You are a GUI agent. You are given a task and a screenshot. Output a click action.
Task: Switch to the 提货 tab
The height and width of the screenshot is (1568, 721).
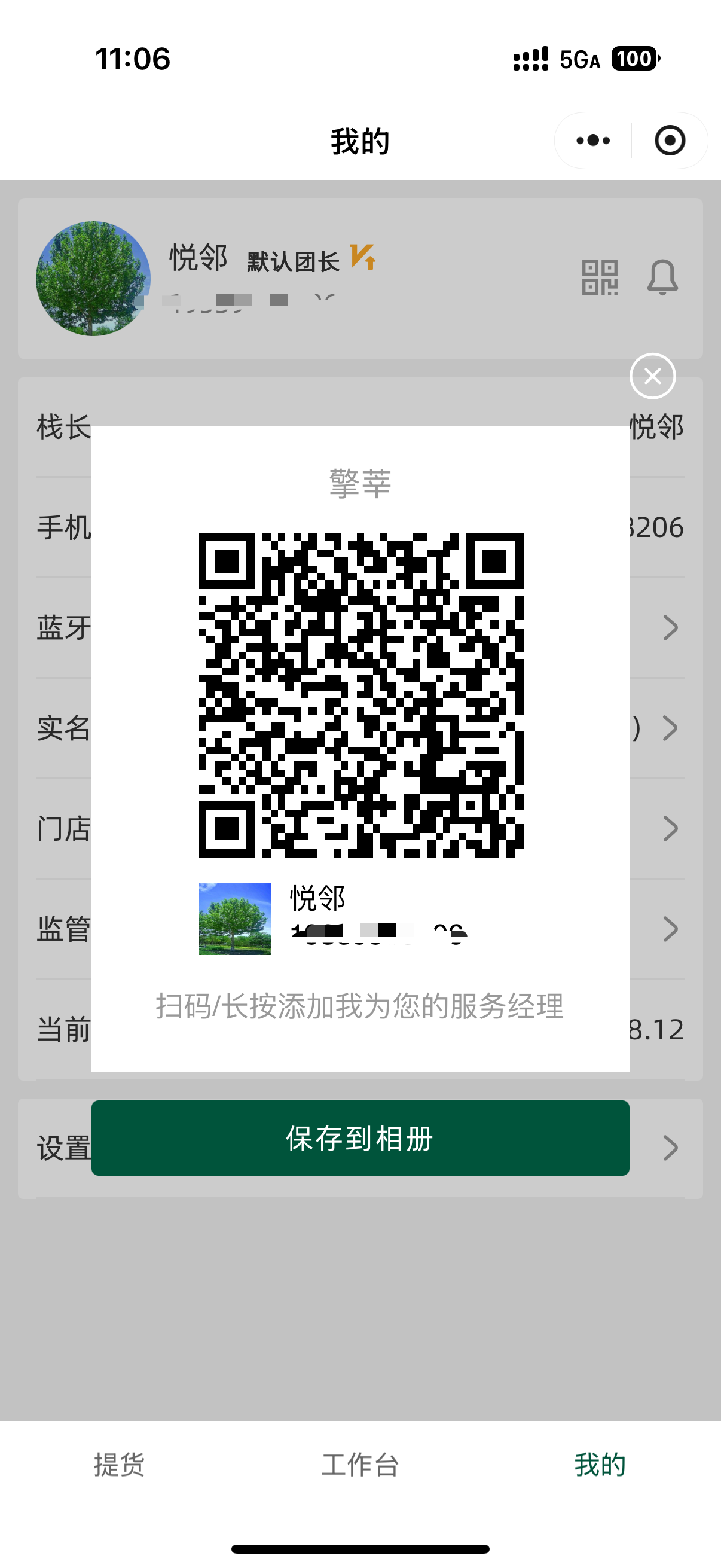pos(119,1464)
